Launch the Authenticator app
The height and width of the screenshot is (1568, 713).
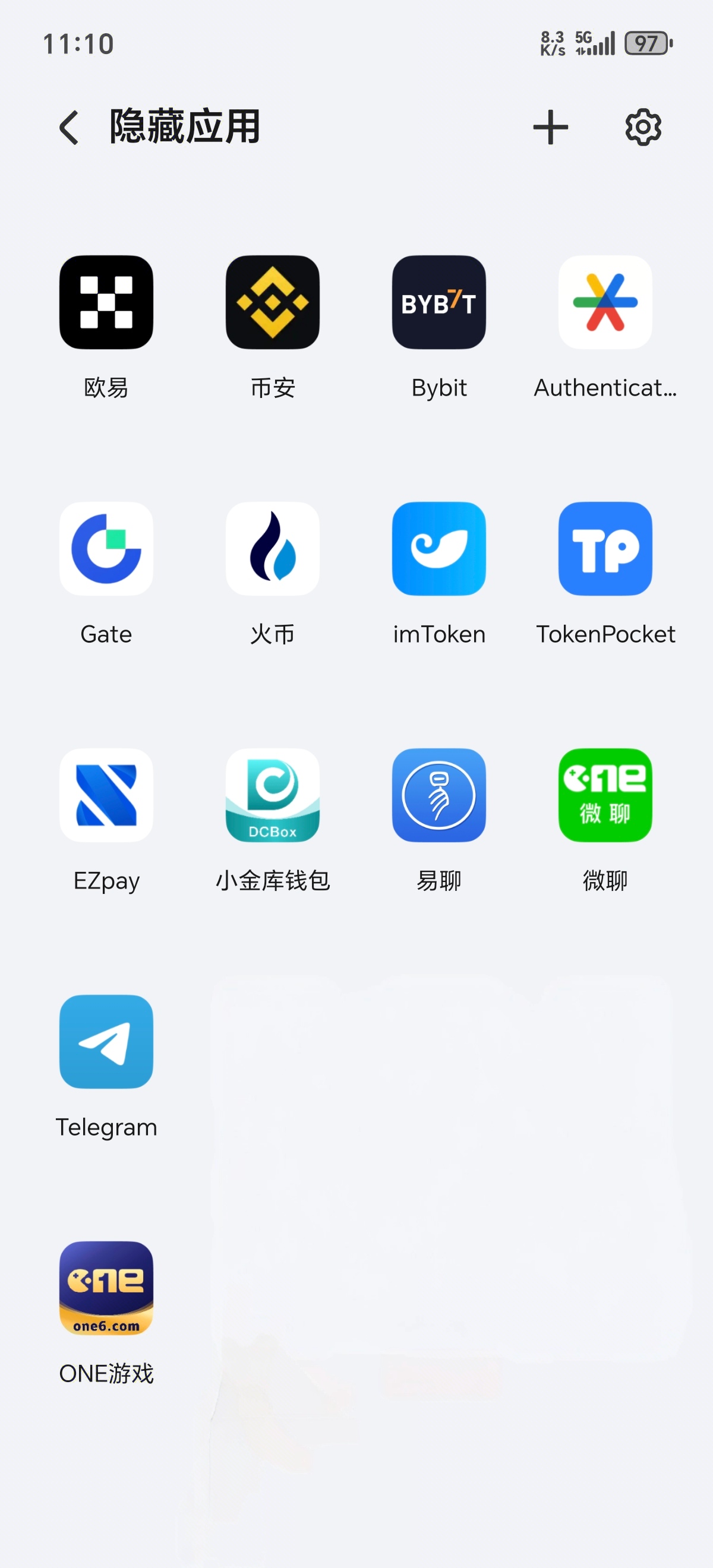click(x=605, y=302)
